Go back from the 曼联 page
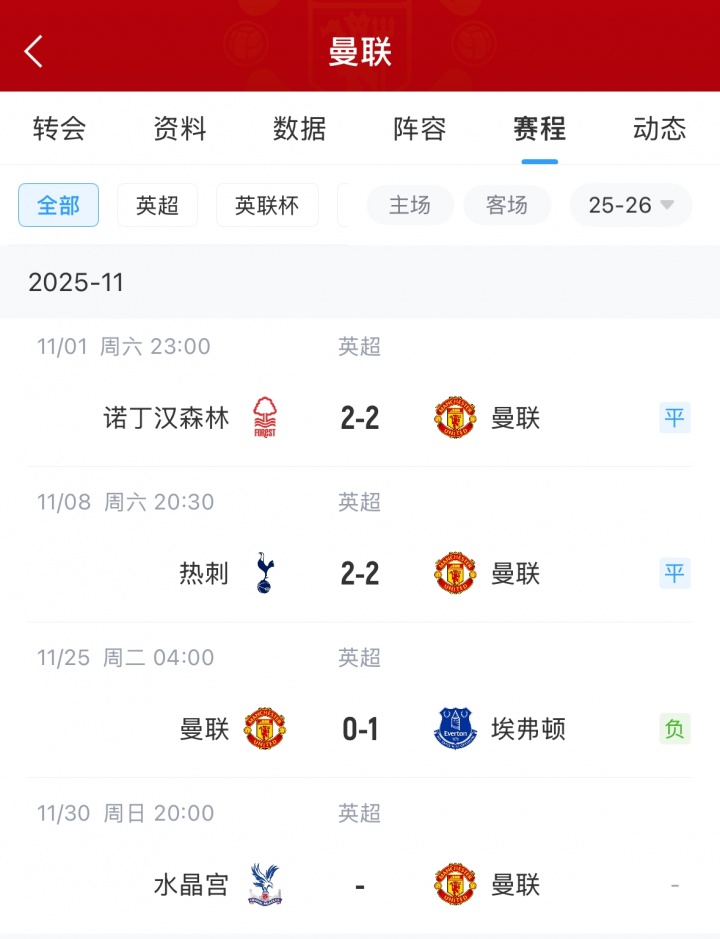Screen dimensions: 720x939 click(34, 51)
